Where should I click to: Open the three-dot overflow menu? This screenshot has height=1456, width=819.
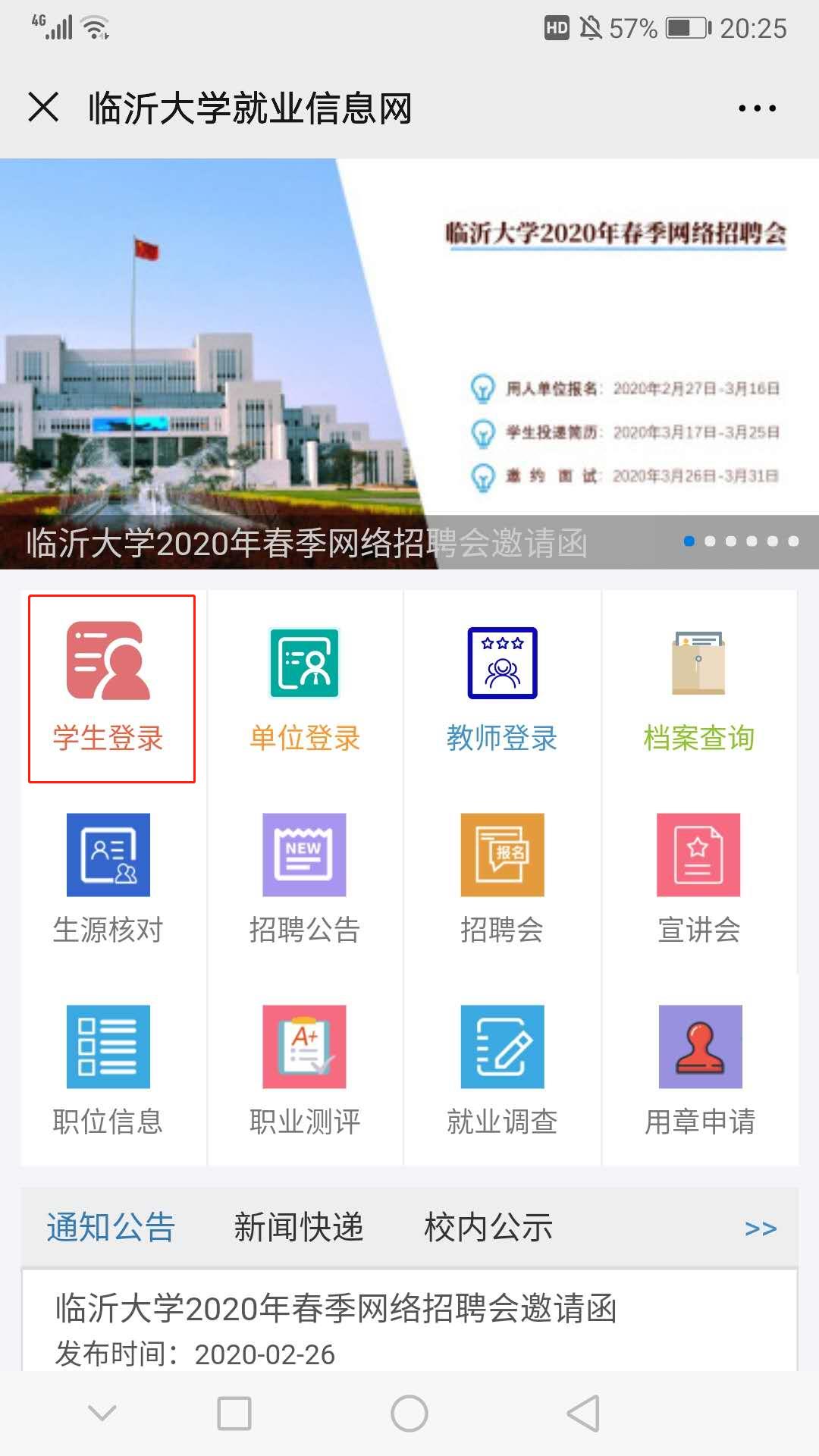pos(757,108)
